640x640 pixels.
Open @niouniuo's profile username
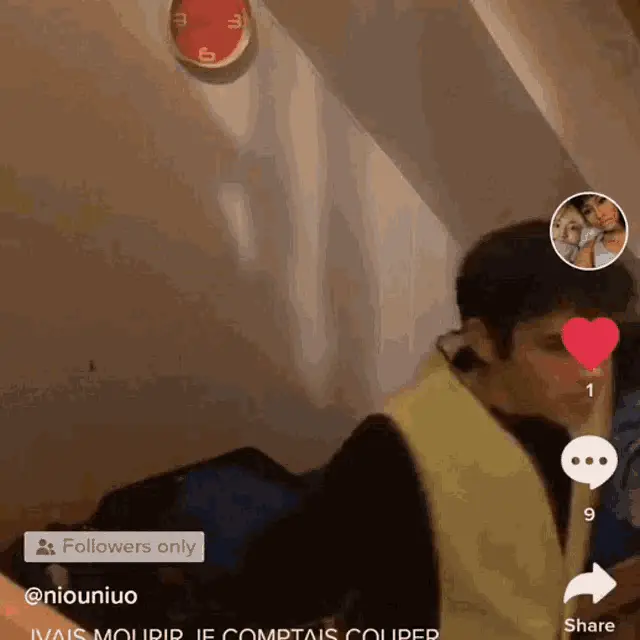click(x=81, y=596)
